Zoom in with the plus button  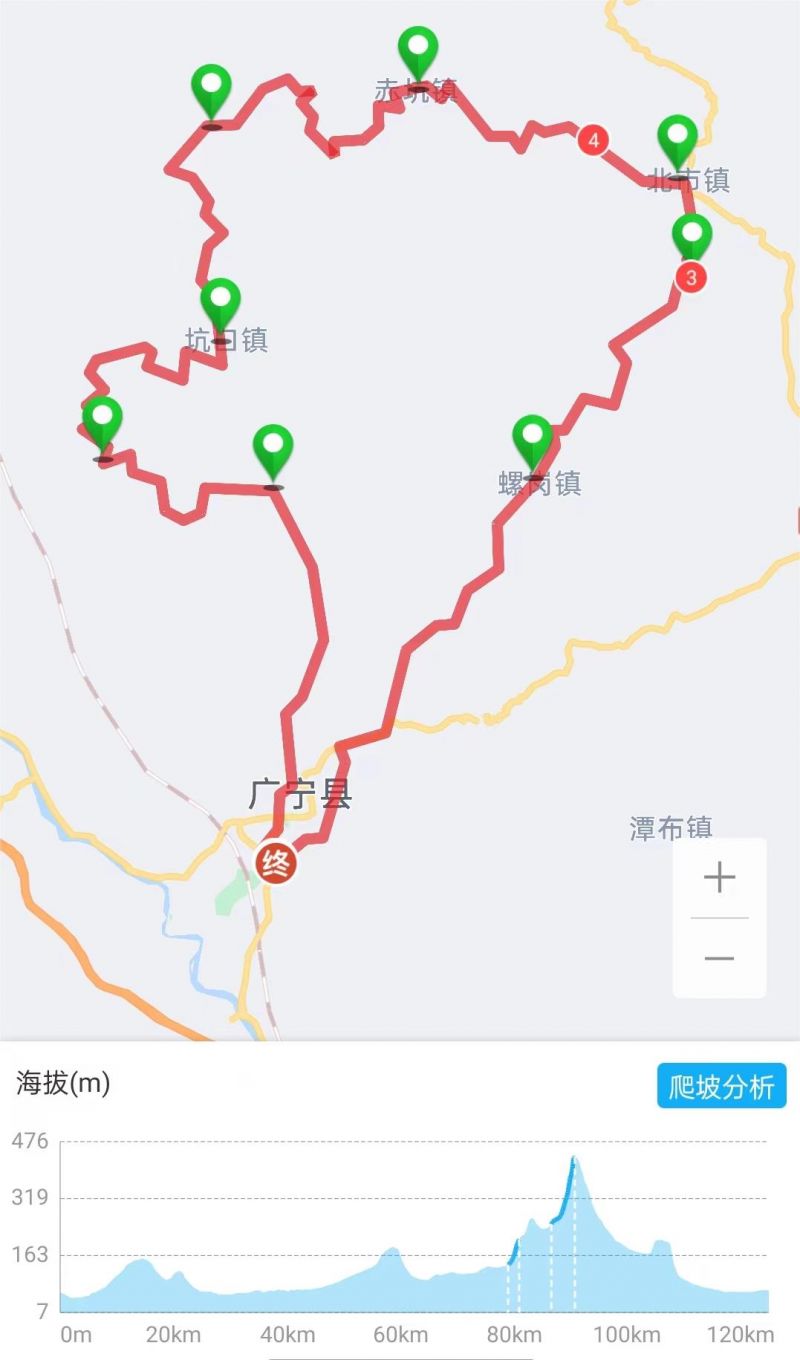719,878
